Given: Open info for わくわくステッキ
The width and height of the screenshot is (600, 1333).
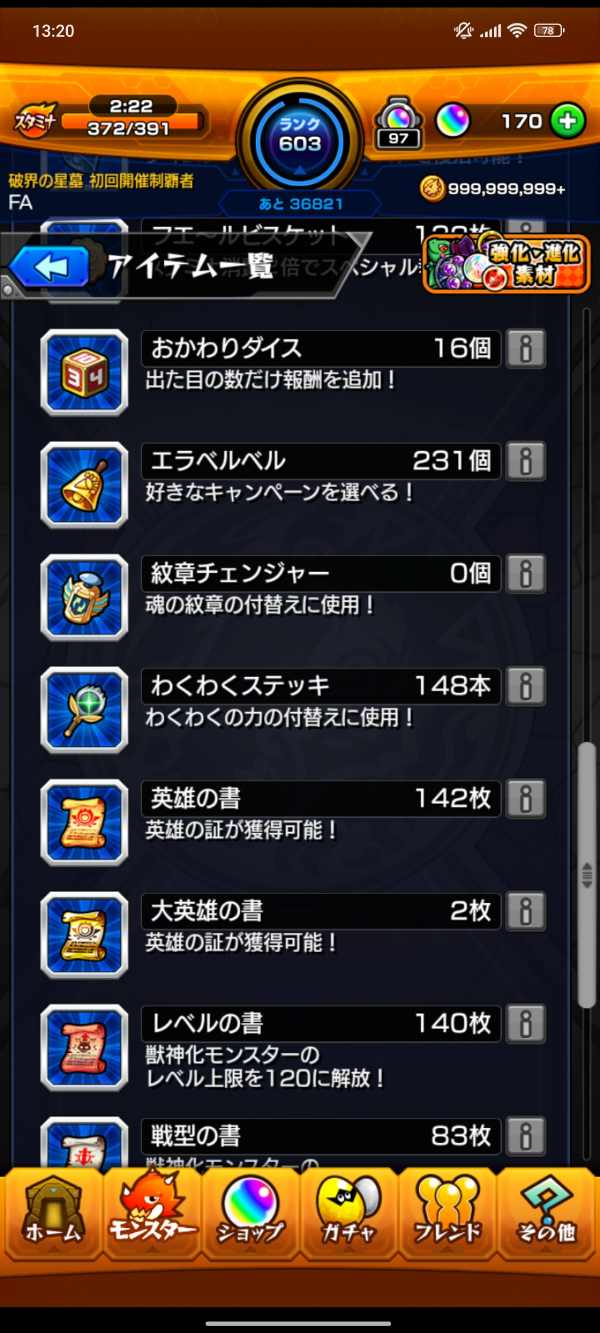Looking at the screenshot, I should (526, 686).
